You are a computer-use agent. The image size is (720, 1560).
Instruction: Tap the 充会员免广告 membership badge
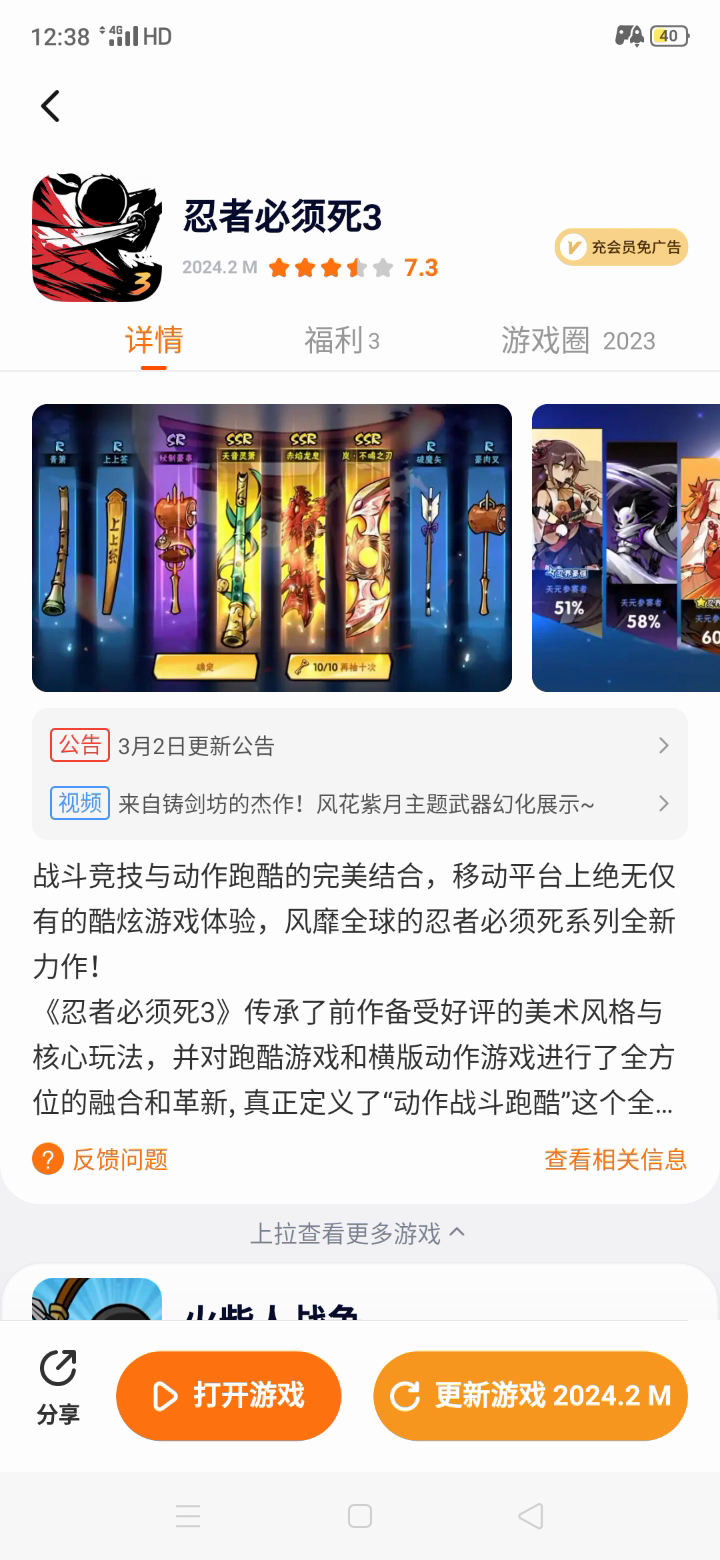[621, 247]
